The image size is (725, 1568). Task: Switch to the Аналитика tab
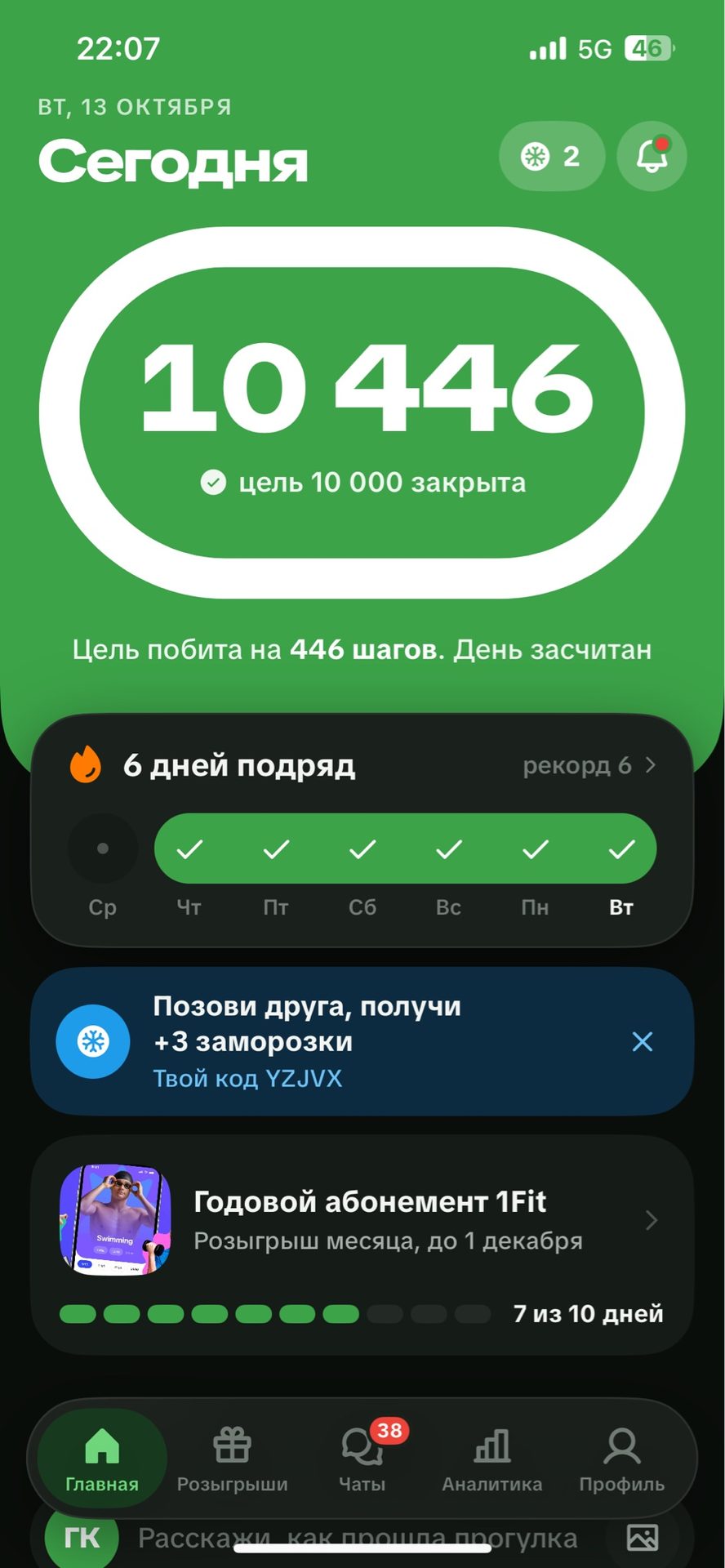click(491, 1459)
